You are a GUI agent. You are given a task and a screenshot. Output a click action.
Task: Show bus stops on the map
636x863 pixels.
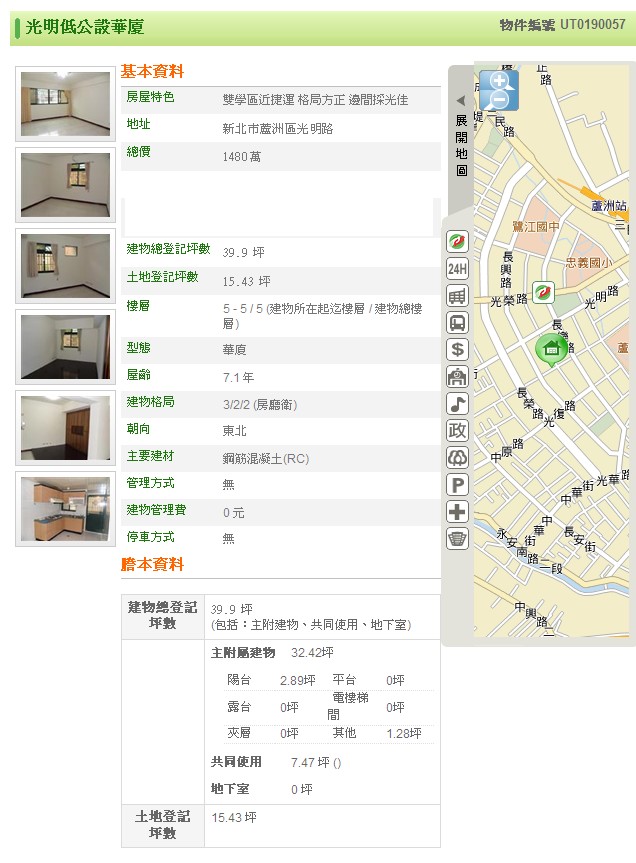tap(457, 323)
